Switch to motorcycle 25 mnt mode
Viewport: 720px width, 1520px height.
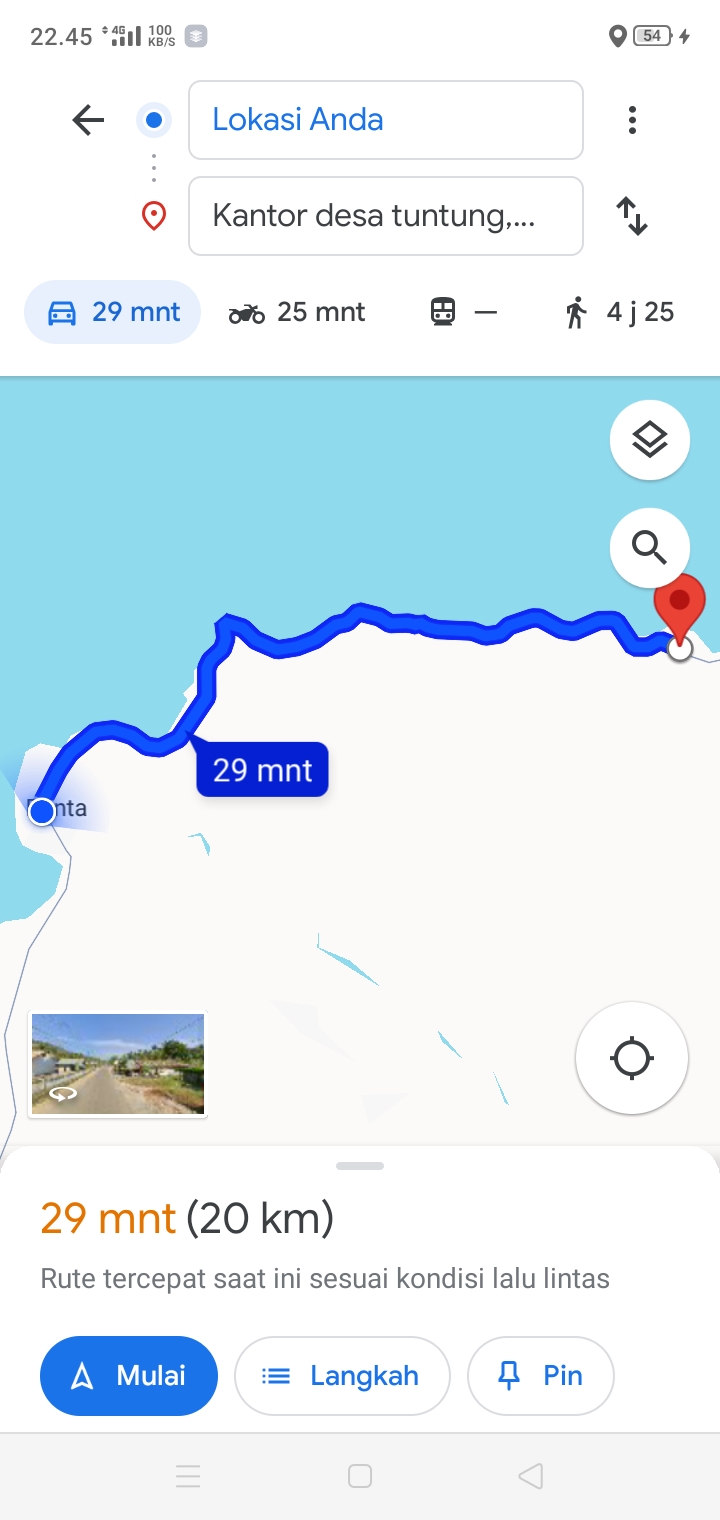(297, 313)
